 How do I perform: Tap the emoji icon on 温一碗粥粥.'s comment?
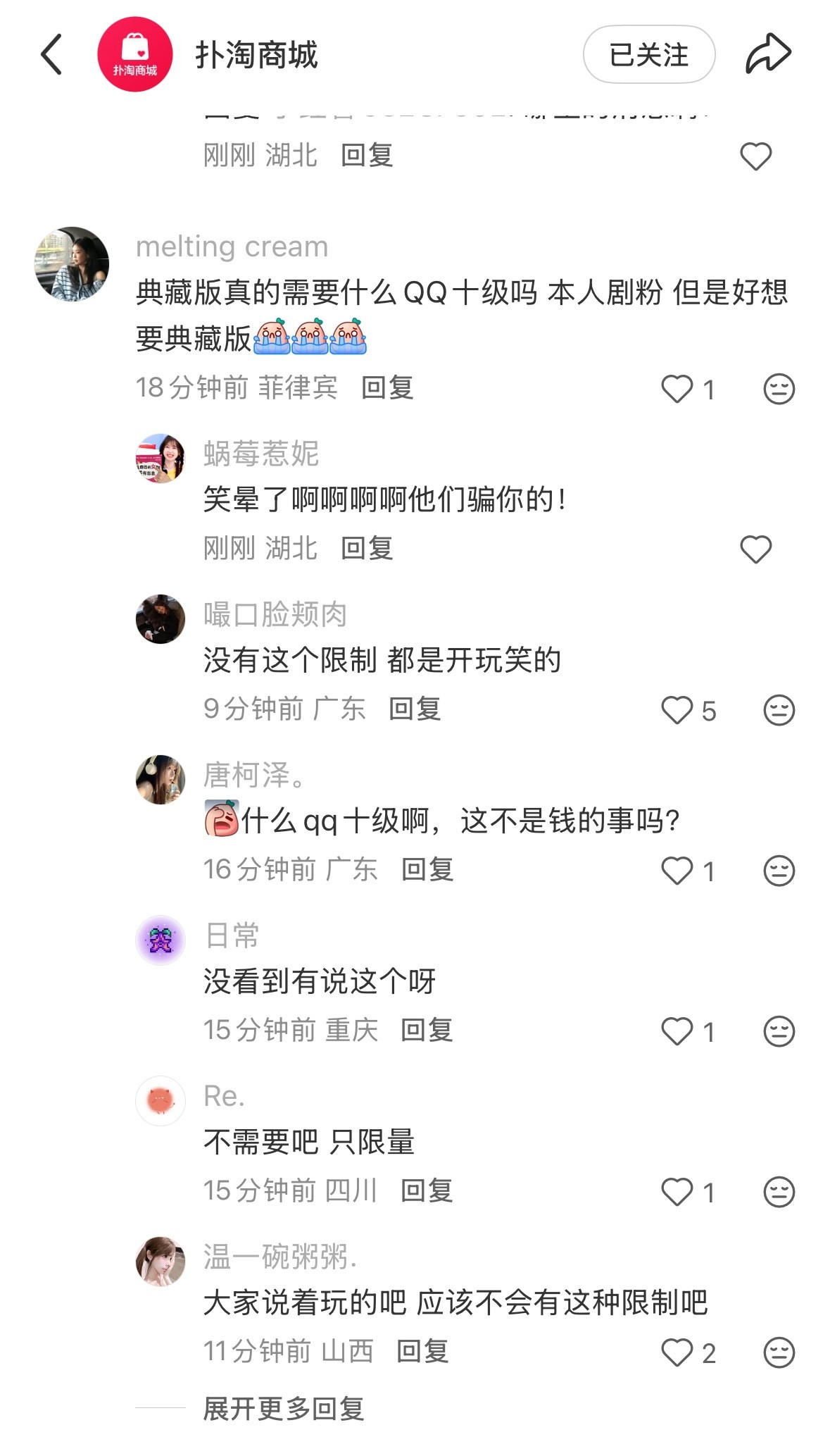click(x=778, y=1351)
